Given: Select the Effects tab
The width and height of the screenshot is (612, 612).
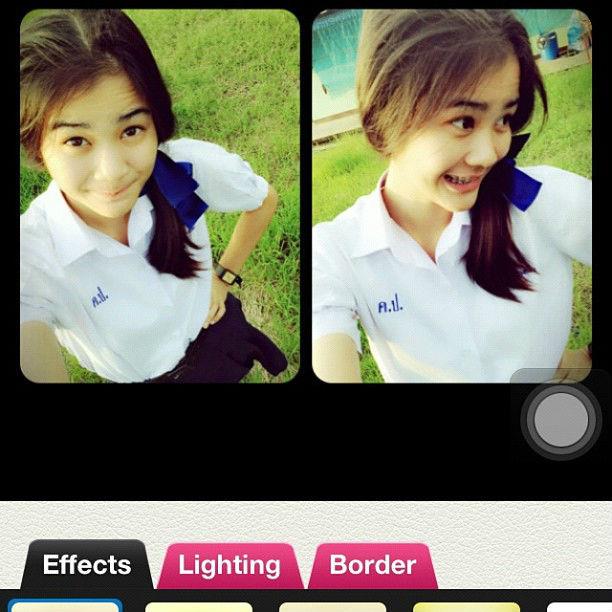Looking at the screenshot, I should [87, 565].
